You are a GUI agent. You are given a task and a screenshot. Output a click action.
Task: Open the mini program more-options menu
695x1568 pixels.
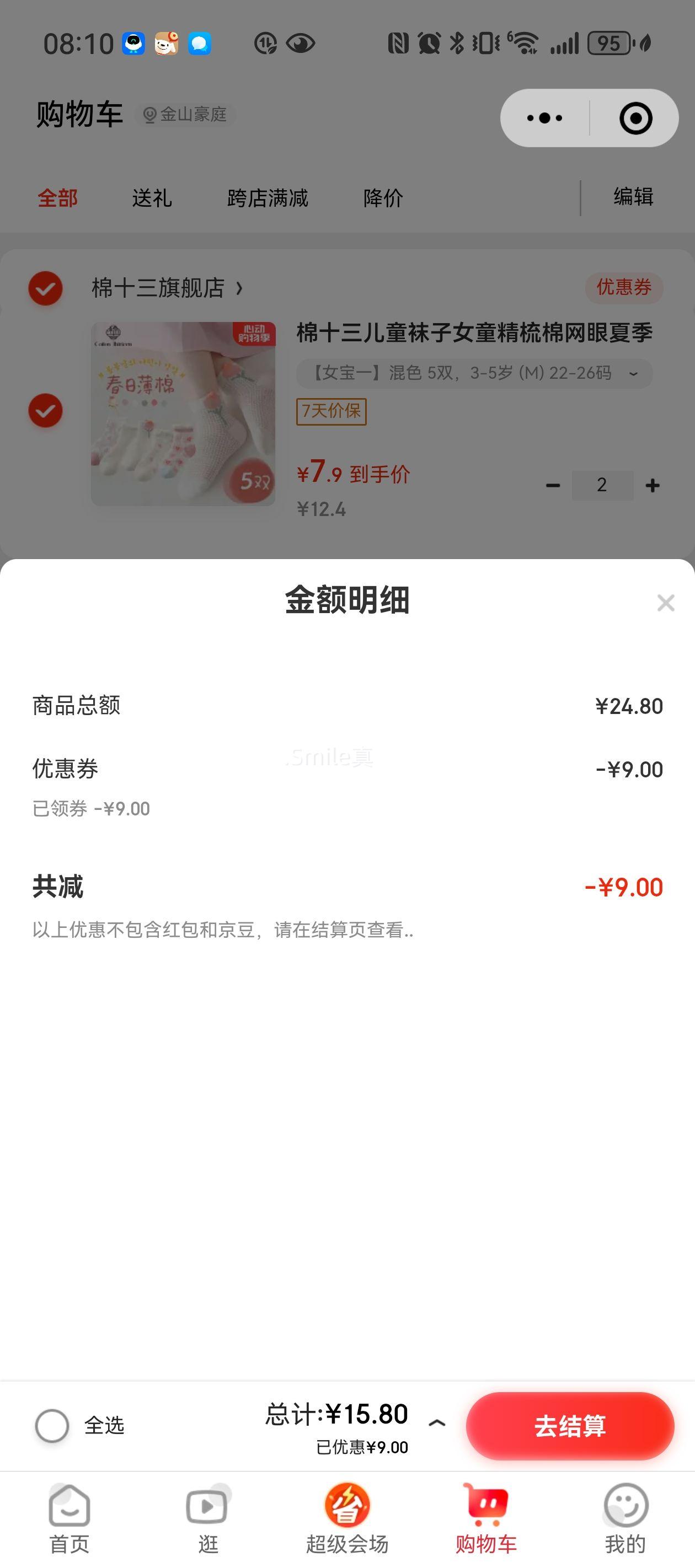(x=544, y=118)
